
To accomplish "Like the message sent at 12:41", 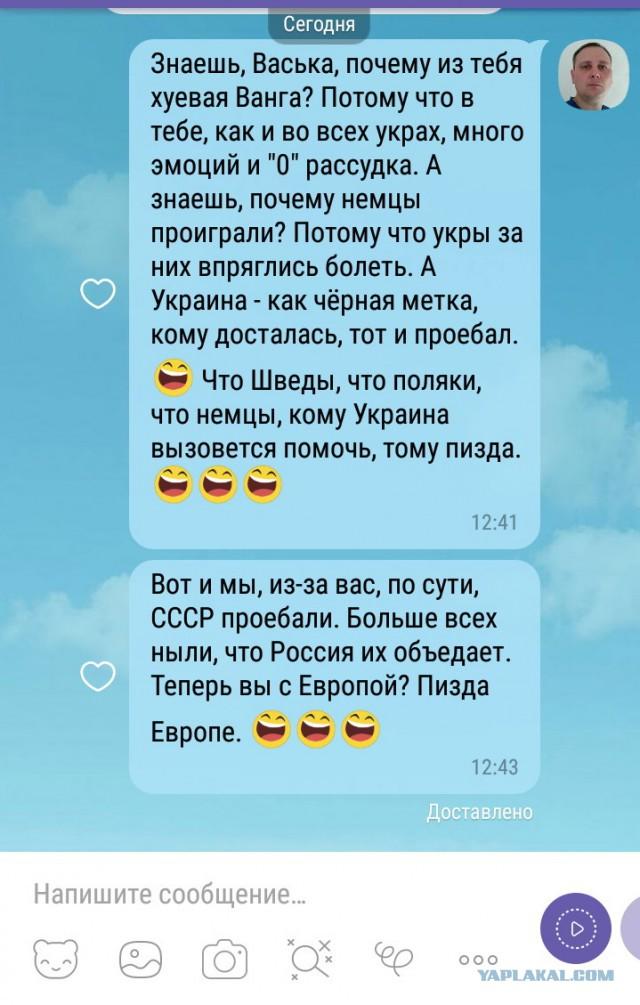I will [x=98, y=295].
